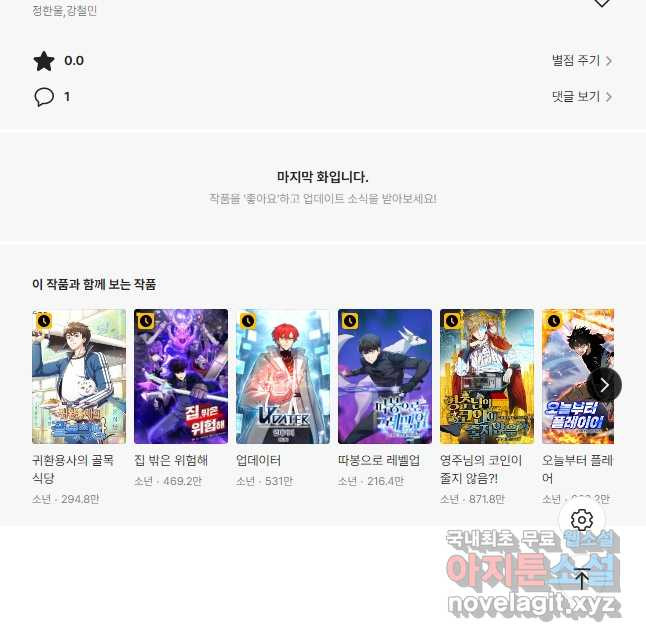Like this work with heart icon
Viewport: 646px width, 642px height.
tap(602, 3)
